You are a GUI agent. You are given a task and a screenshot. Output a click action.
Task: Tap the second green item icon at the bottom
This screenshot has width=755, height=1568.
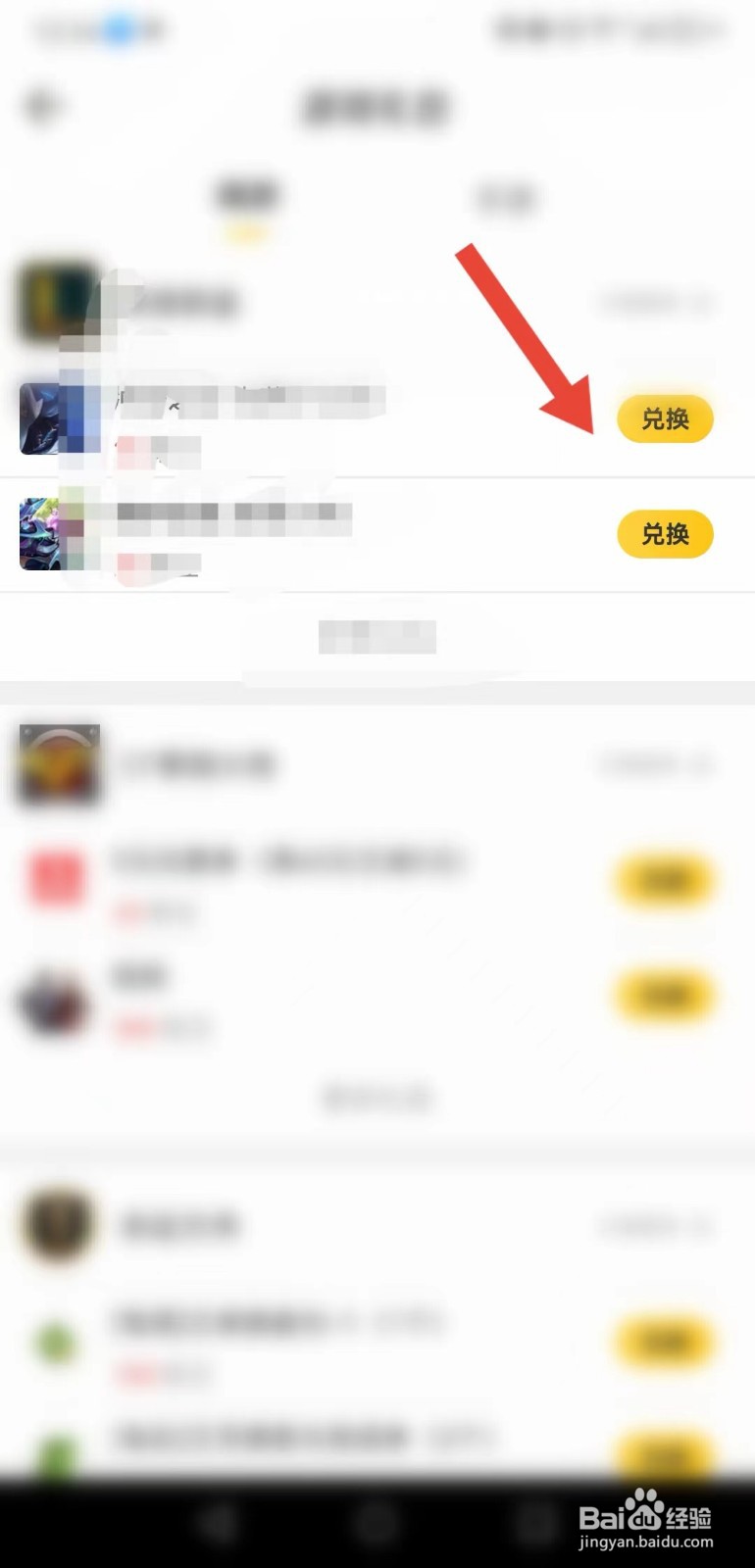56,1450
